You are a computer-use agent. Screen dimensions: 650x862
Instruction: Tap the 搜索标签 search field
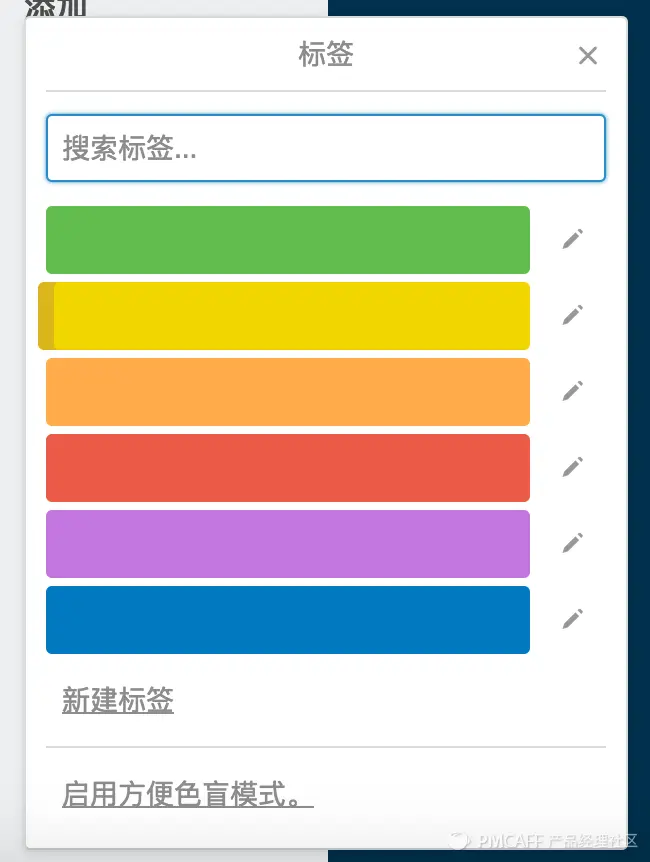tap(325, 149)
